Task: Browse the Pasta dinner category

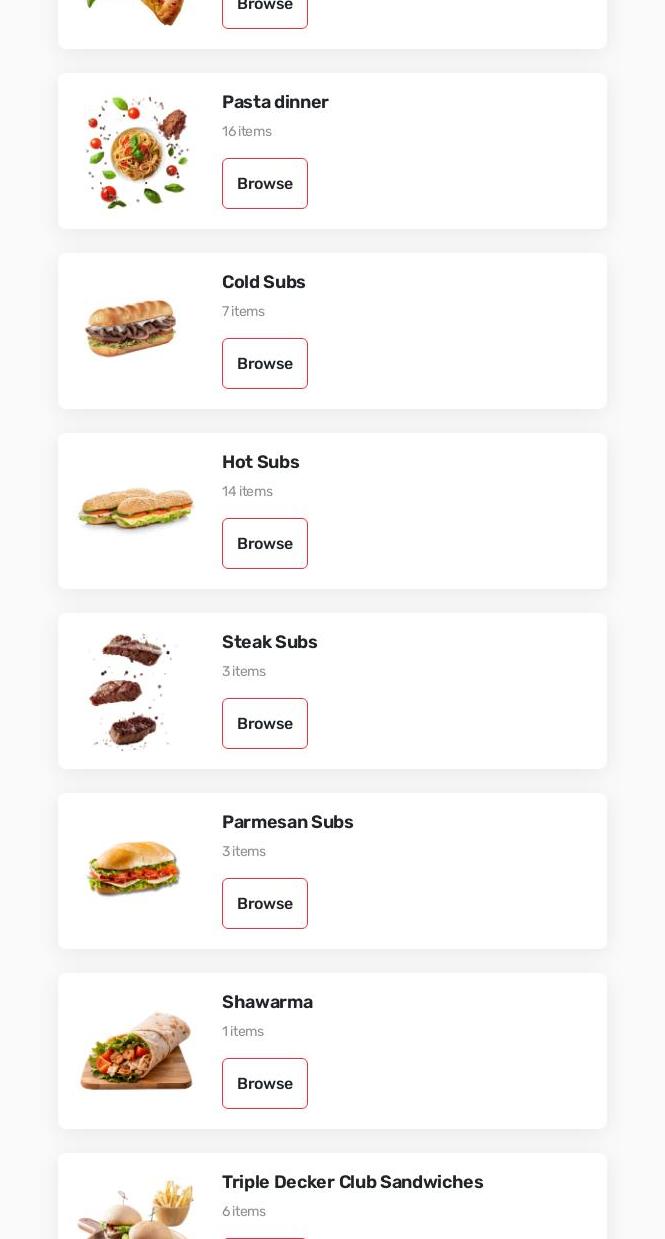Action: 265,183
